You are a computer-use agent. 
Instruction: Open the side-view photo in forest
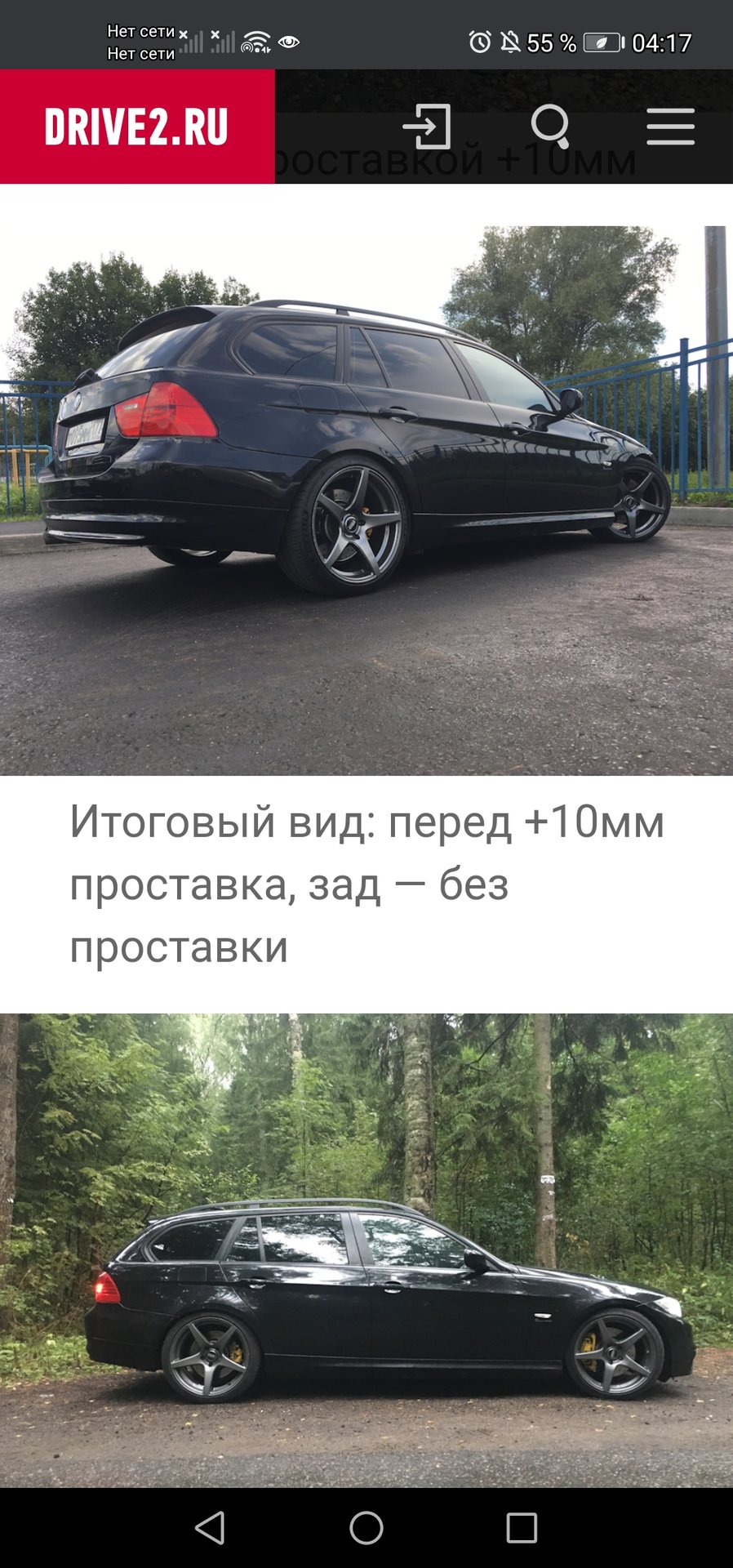[x=366, y=1249]
